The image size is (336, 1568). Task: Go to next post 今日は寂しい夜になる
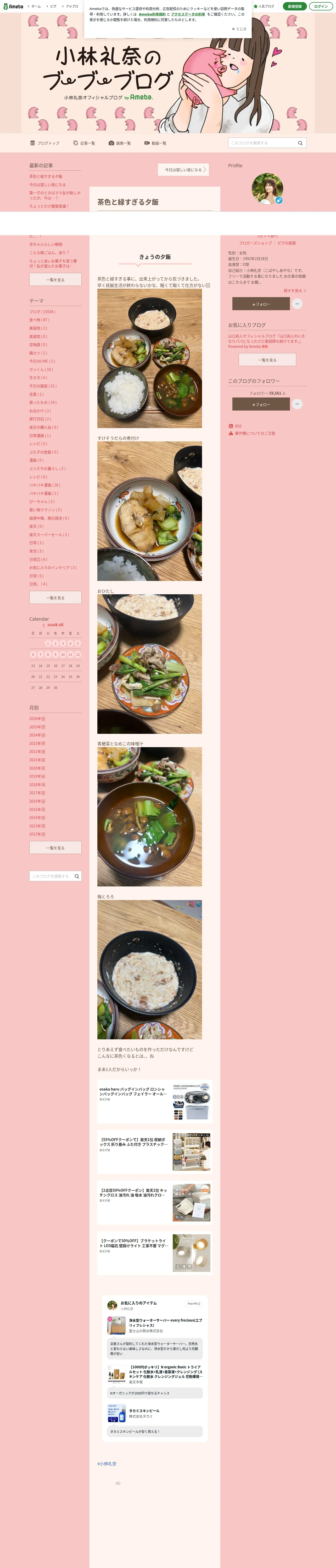pos(183,170)
